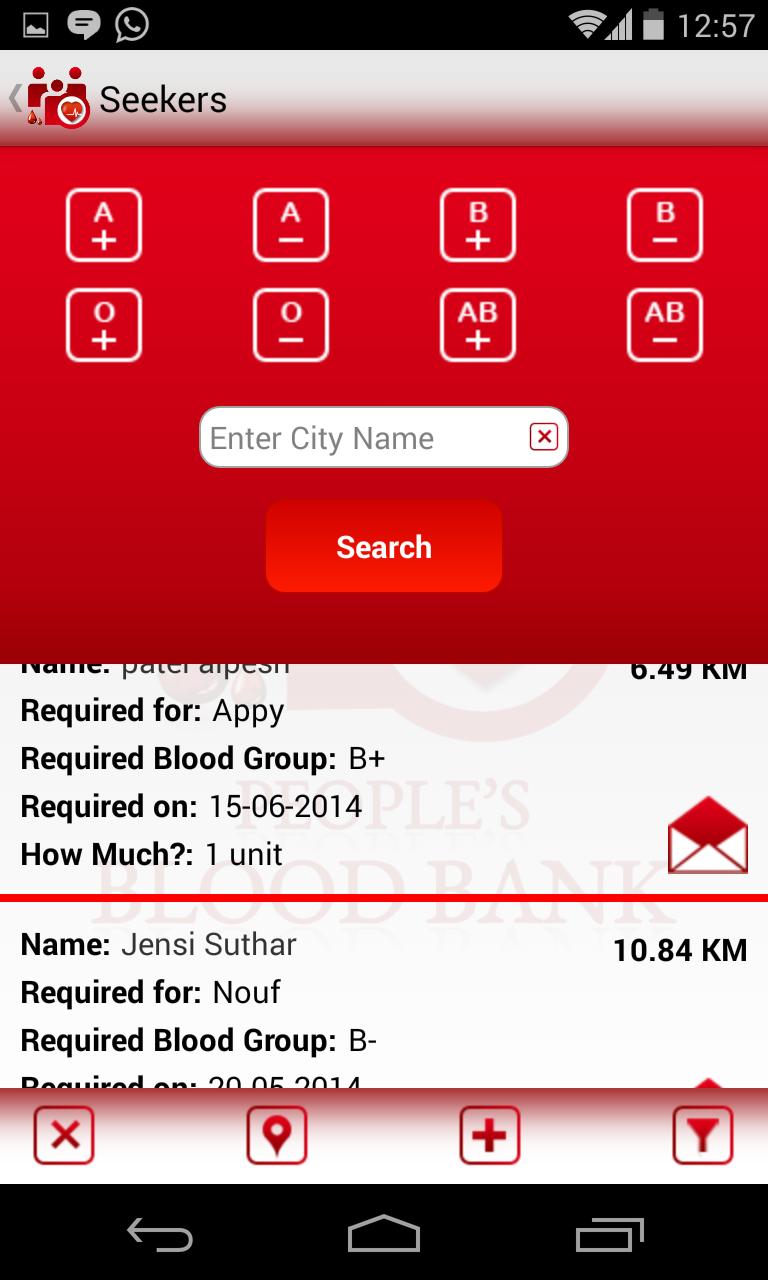The image size is (768, 1280).
Task: Select the A- blood group icon
Action: pos(290,225)
